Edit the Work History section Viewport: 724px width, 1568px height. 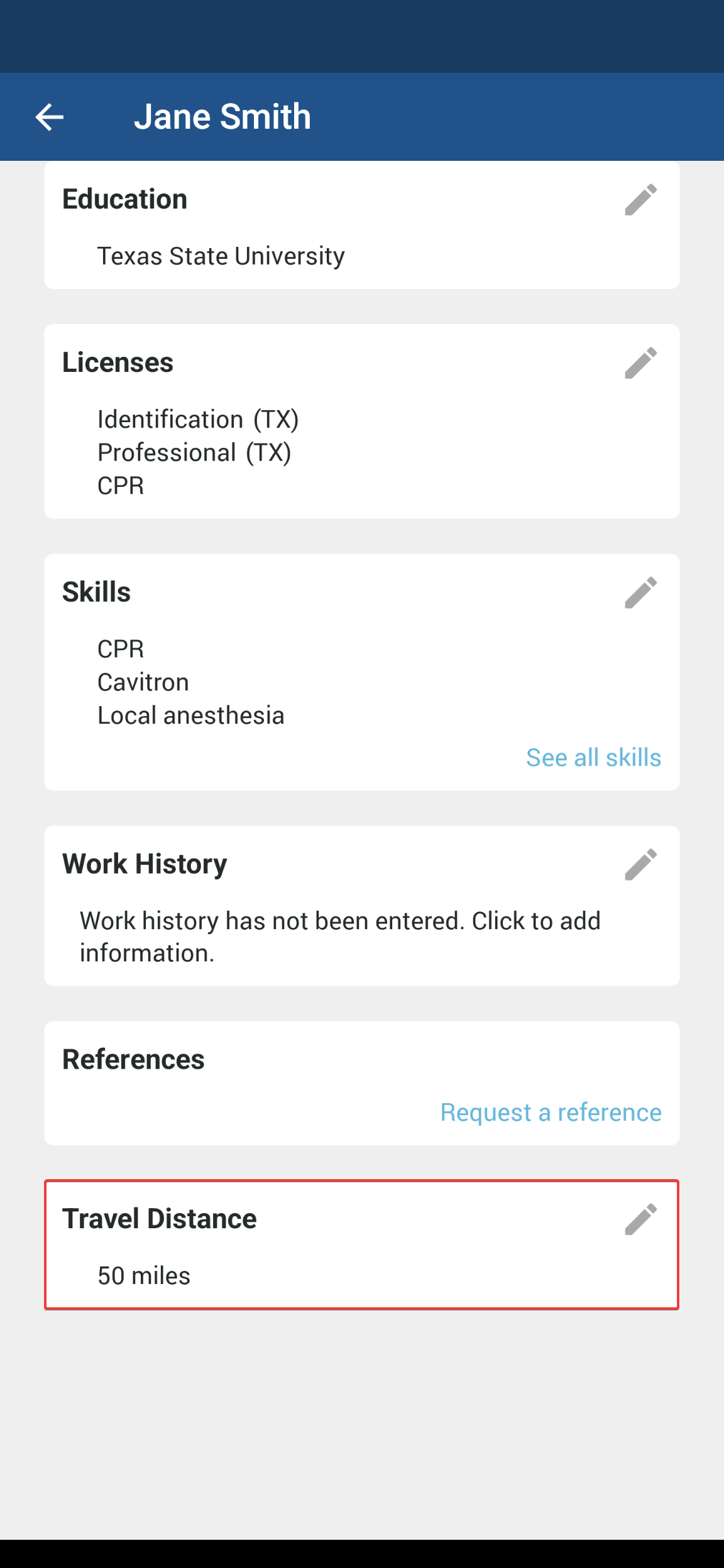[640, 864]
